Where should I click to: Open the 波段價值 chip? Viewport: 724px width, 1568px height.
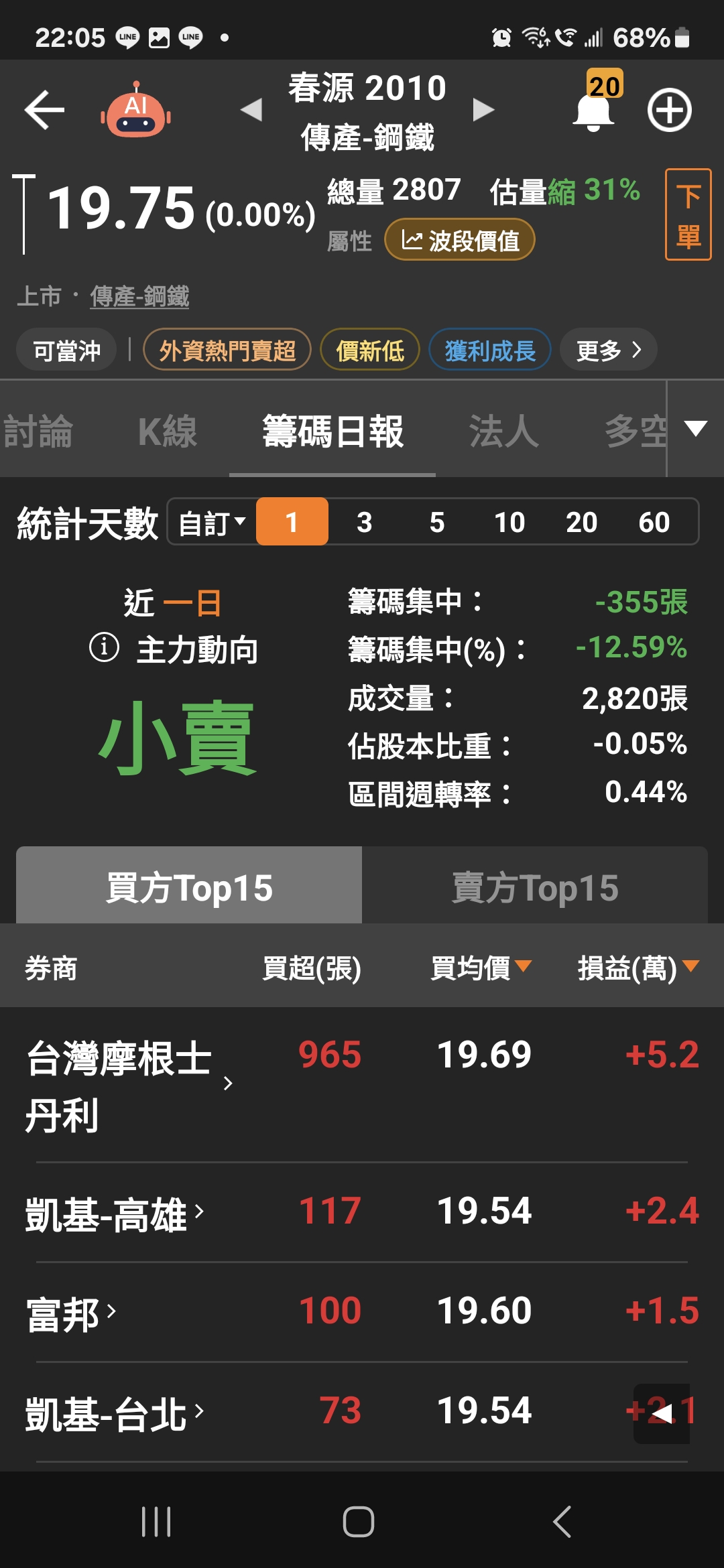click(460, 240)
